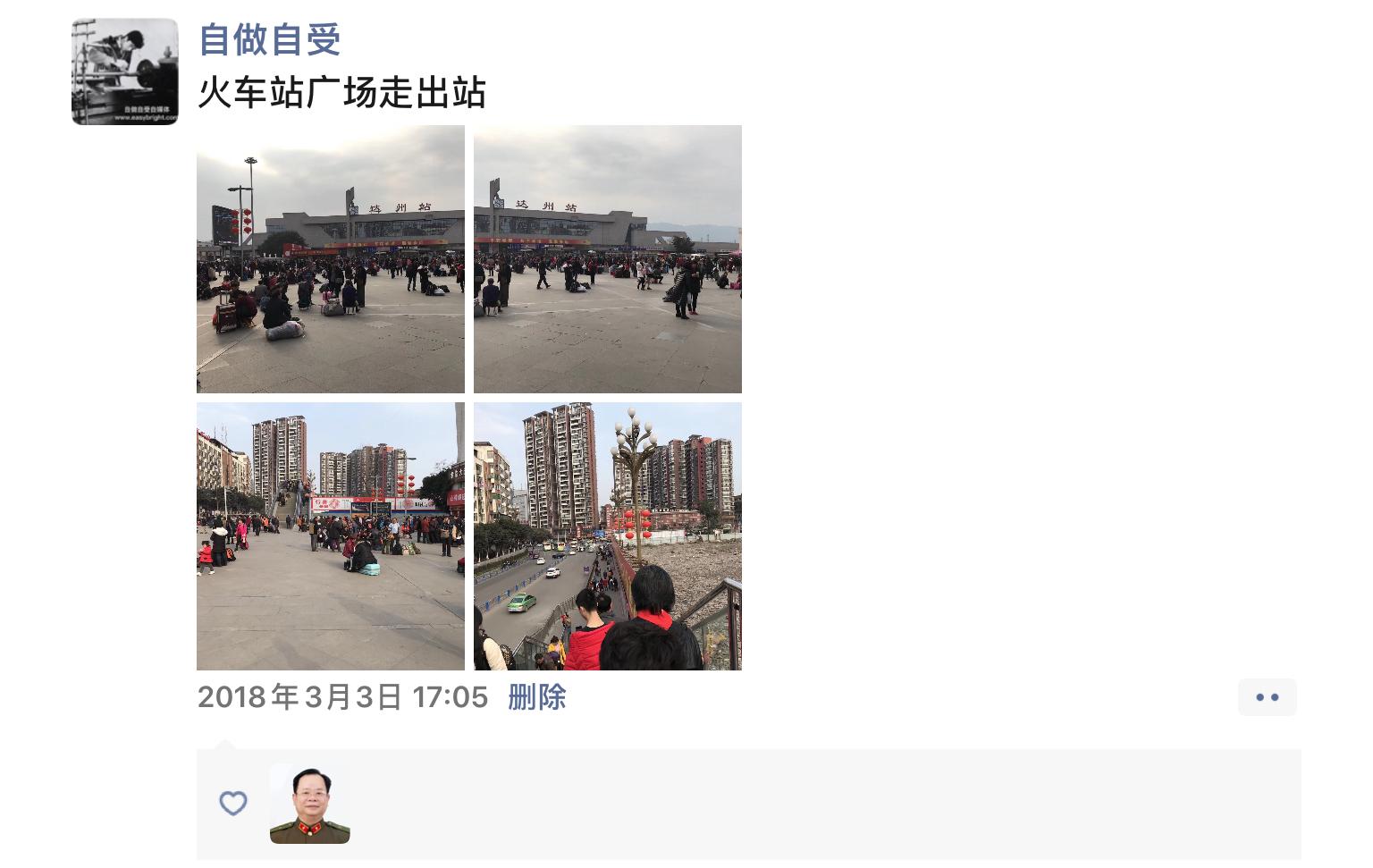Open profile of the user who liked
The width and height of the screenshot is (1373, 868).
(x=309, y=804)
